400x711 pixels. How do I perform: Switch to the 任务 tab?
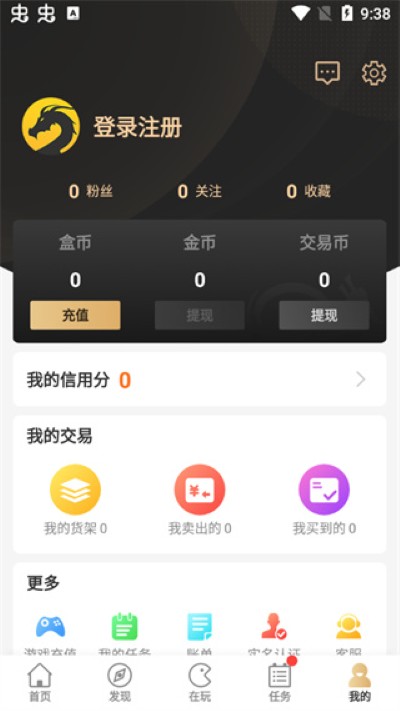click(280, 682)
